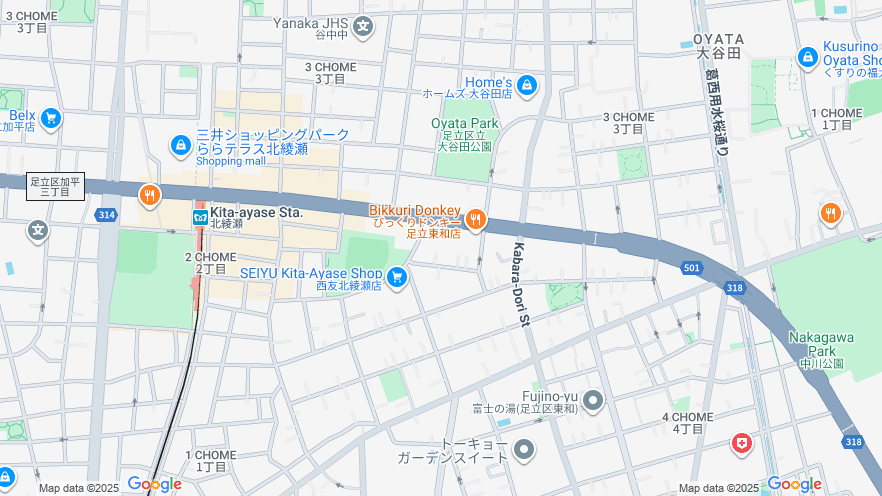Open the Tokyo Garden Suite marker
Screen dimensions: 882x496
524,451
